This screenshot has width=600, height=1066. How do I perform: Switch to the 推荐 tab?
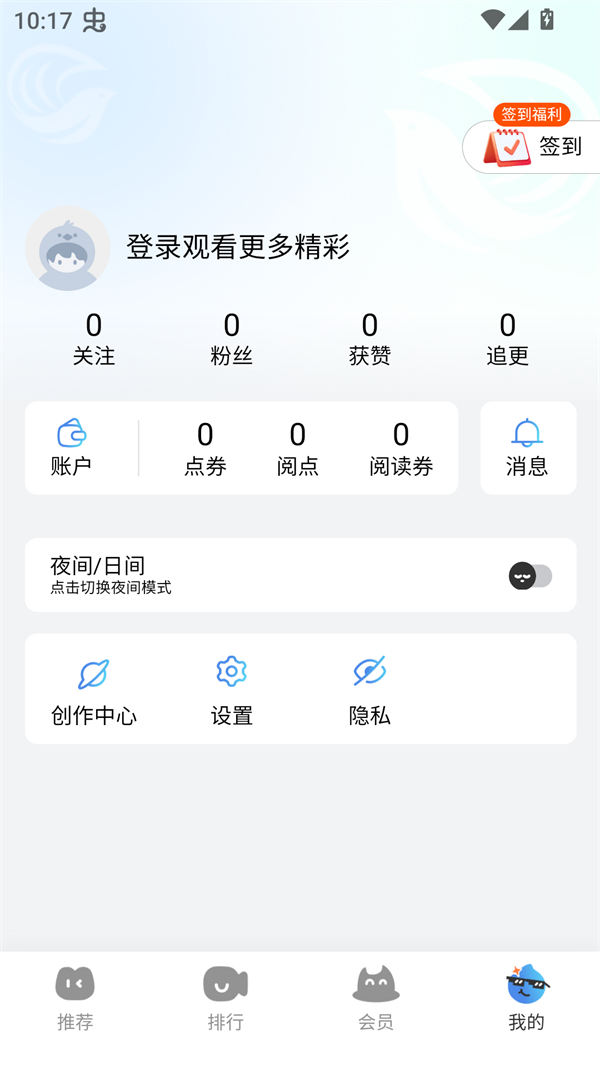(x=75, y=998)
